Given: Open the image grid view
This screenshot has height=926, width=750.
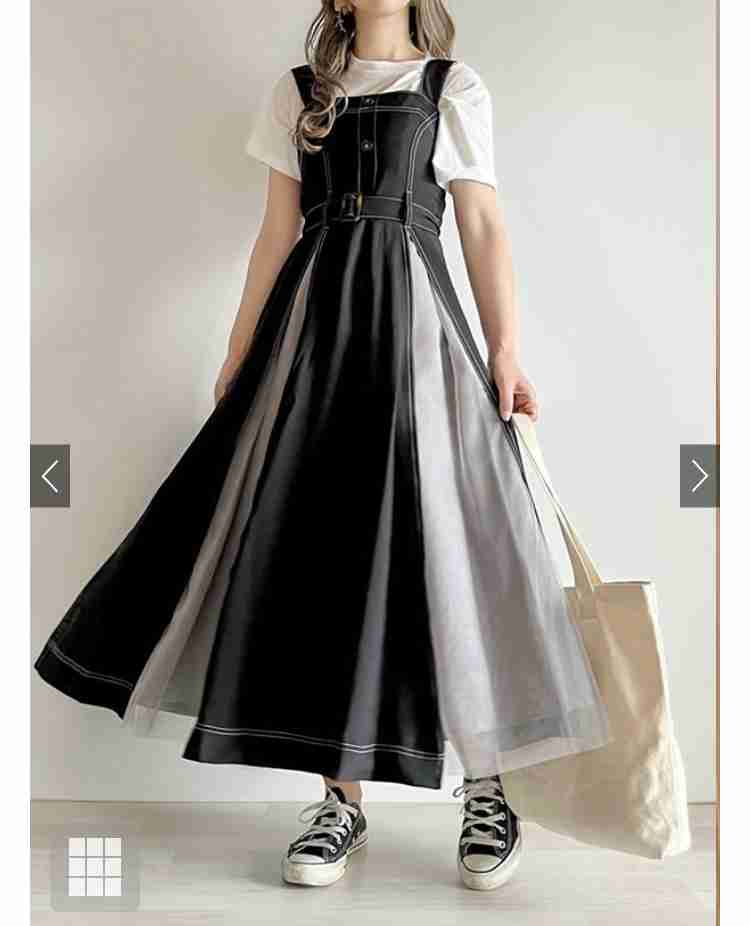Looking at the screenshot, I should [95, 867].
